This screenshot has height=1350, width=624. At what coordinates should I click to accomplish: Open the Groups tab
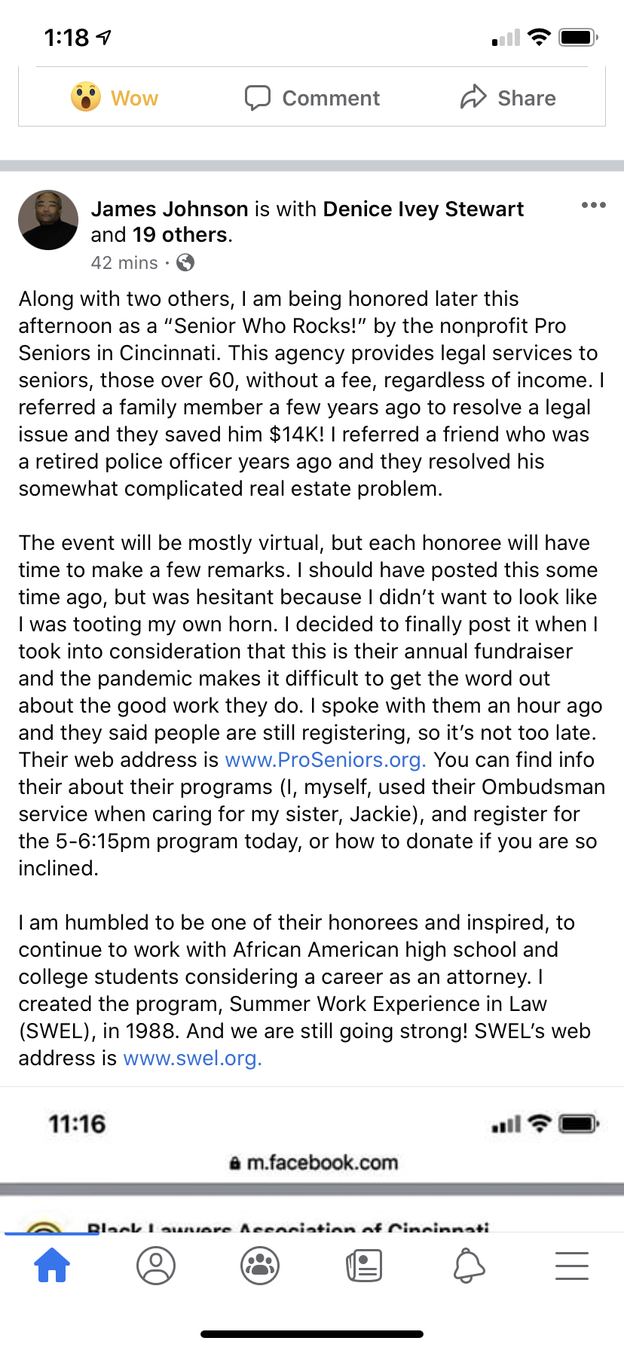pos(260,1266)
